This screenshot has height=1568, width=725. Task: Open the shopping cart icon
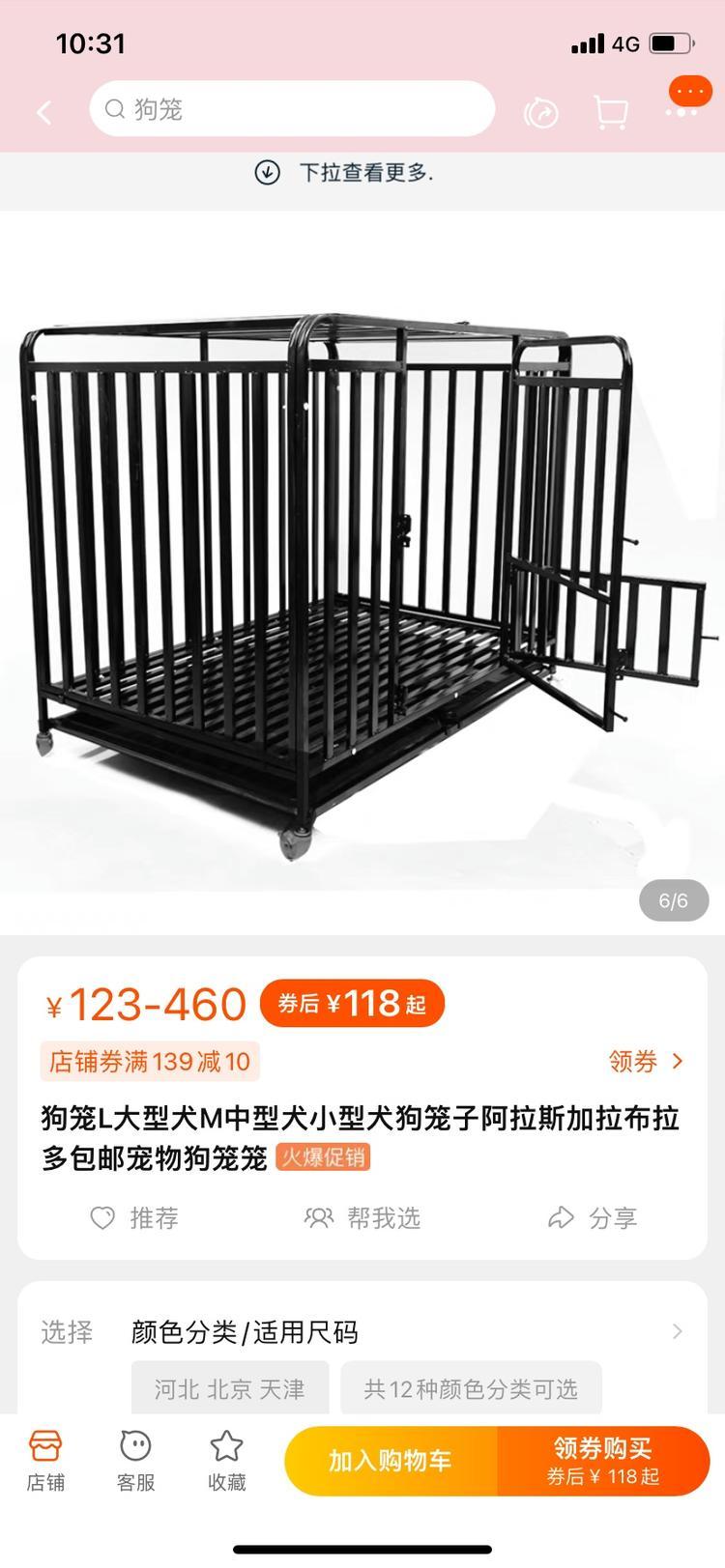pos(610,112)
